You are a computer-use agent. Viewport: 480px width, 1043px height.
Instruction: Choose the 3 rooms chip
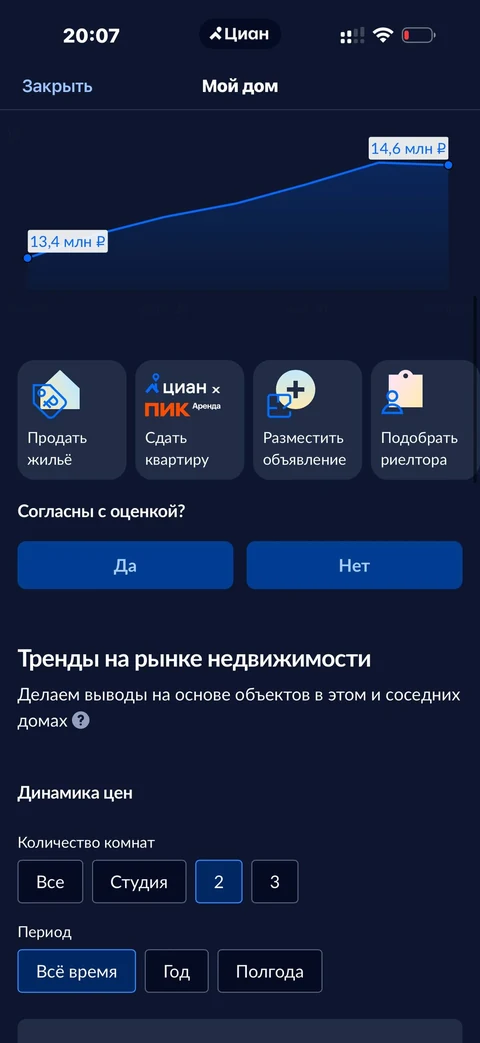pyautogui.click(x=275, y=882)
